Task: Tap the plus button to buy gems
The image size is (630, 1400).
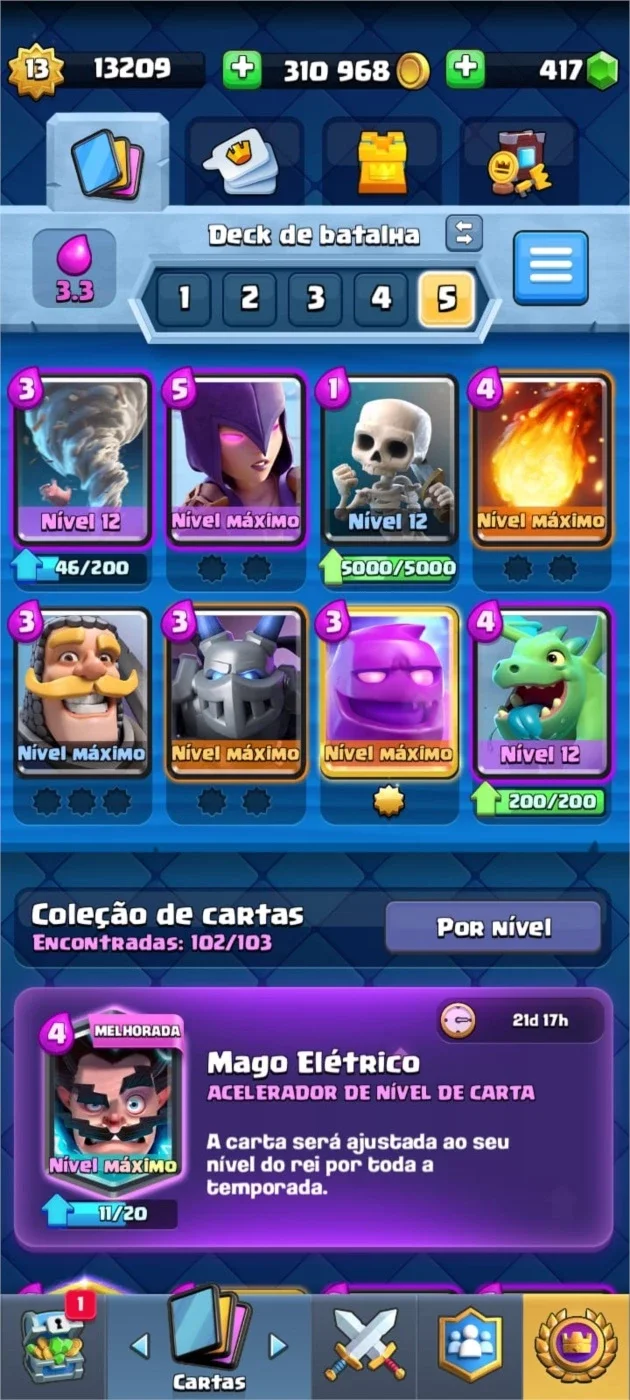Action: [465, 70]
